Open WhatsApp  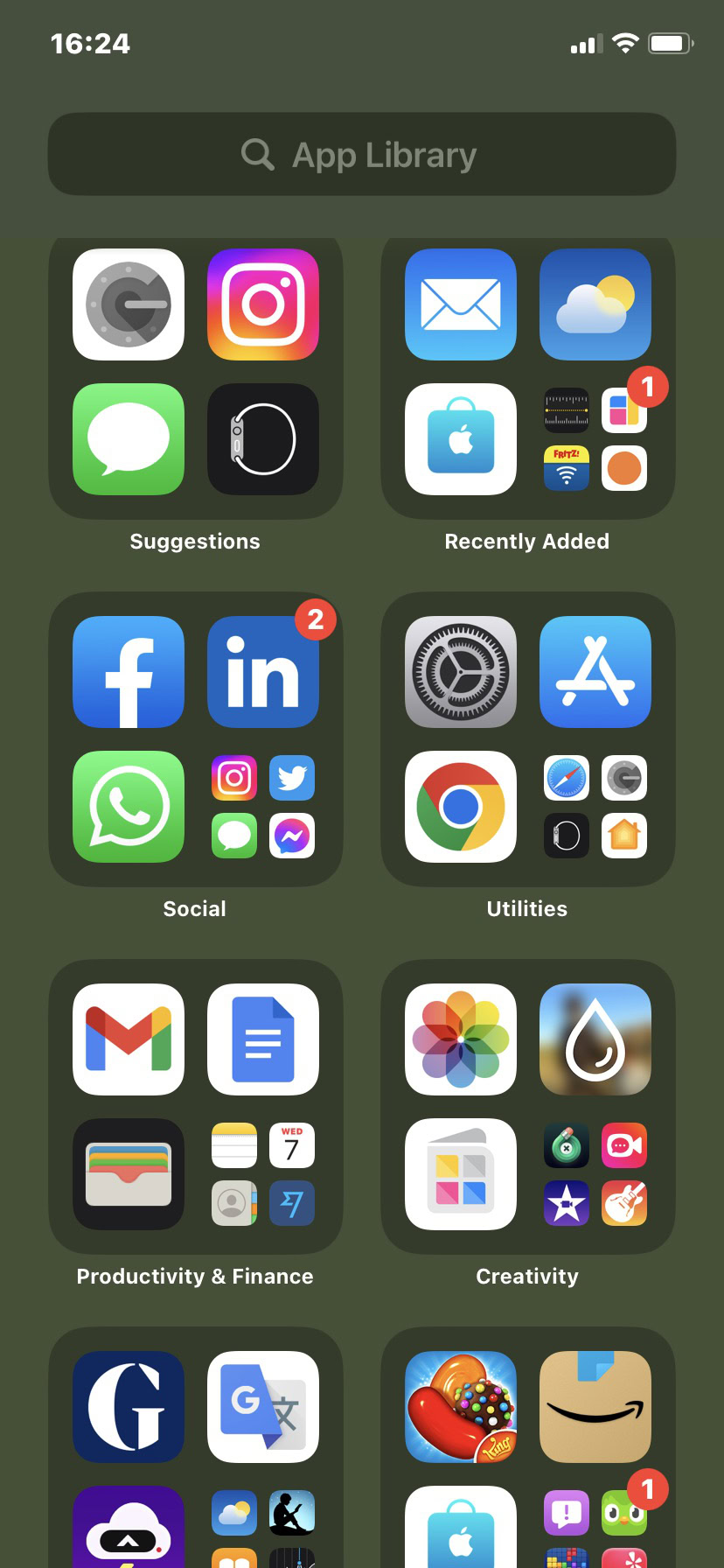(129, 807)
